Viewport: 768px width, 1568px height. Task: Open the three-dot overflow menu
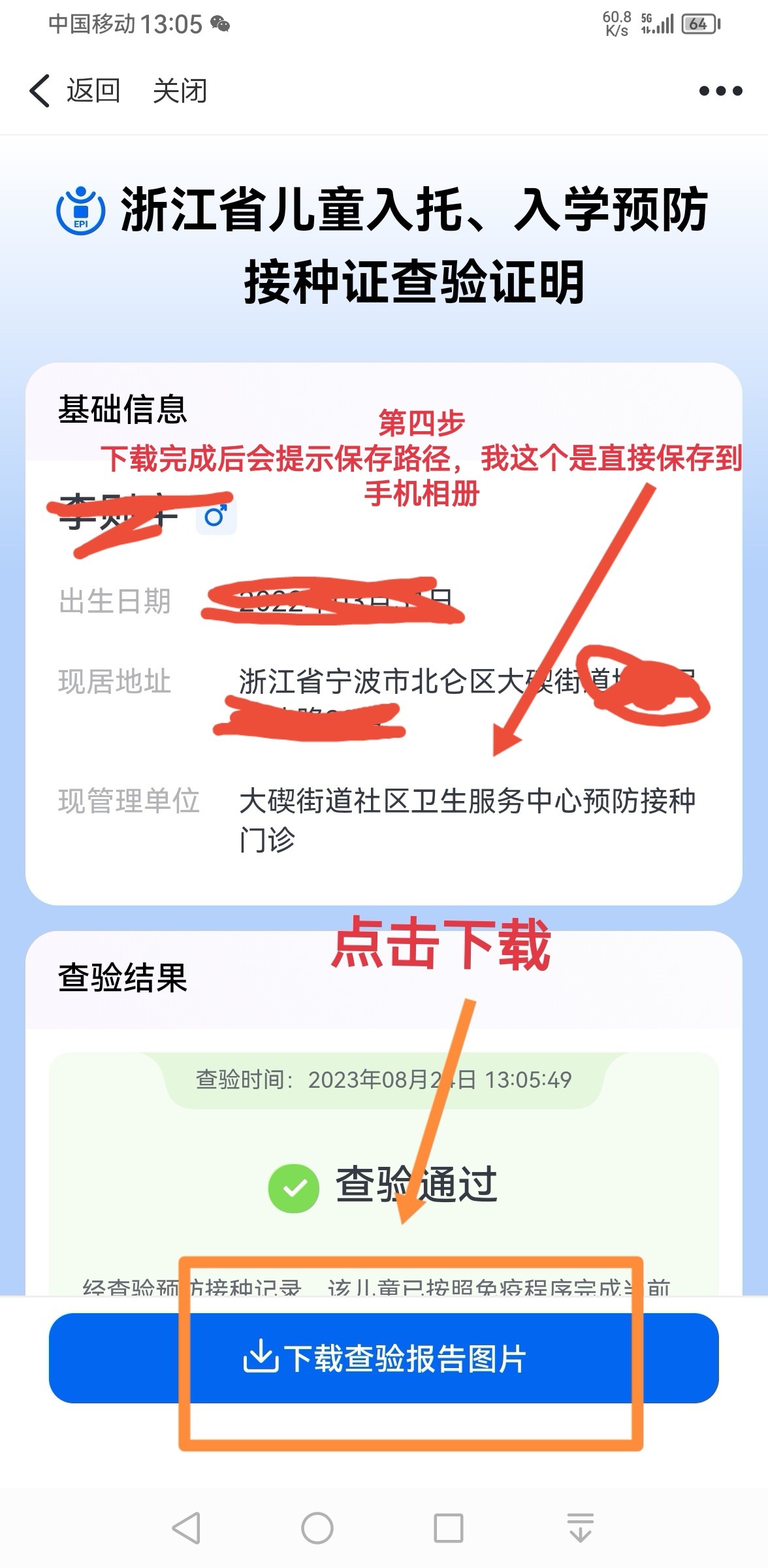tap(720, 91)
